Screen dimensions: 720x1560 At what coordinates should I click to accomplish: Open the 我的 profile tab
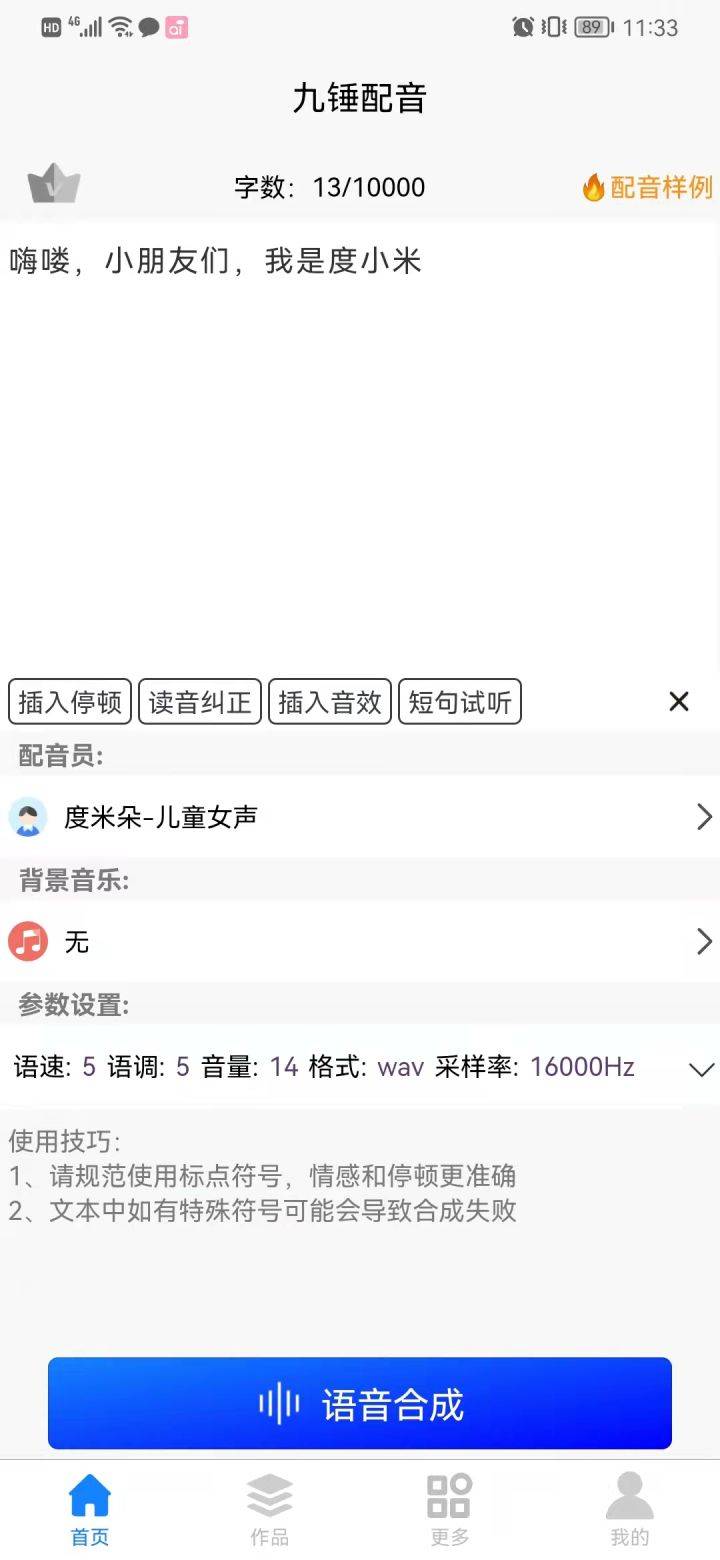pos(630,1510)
